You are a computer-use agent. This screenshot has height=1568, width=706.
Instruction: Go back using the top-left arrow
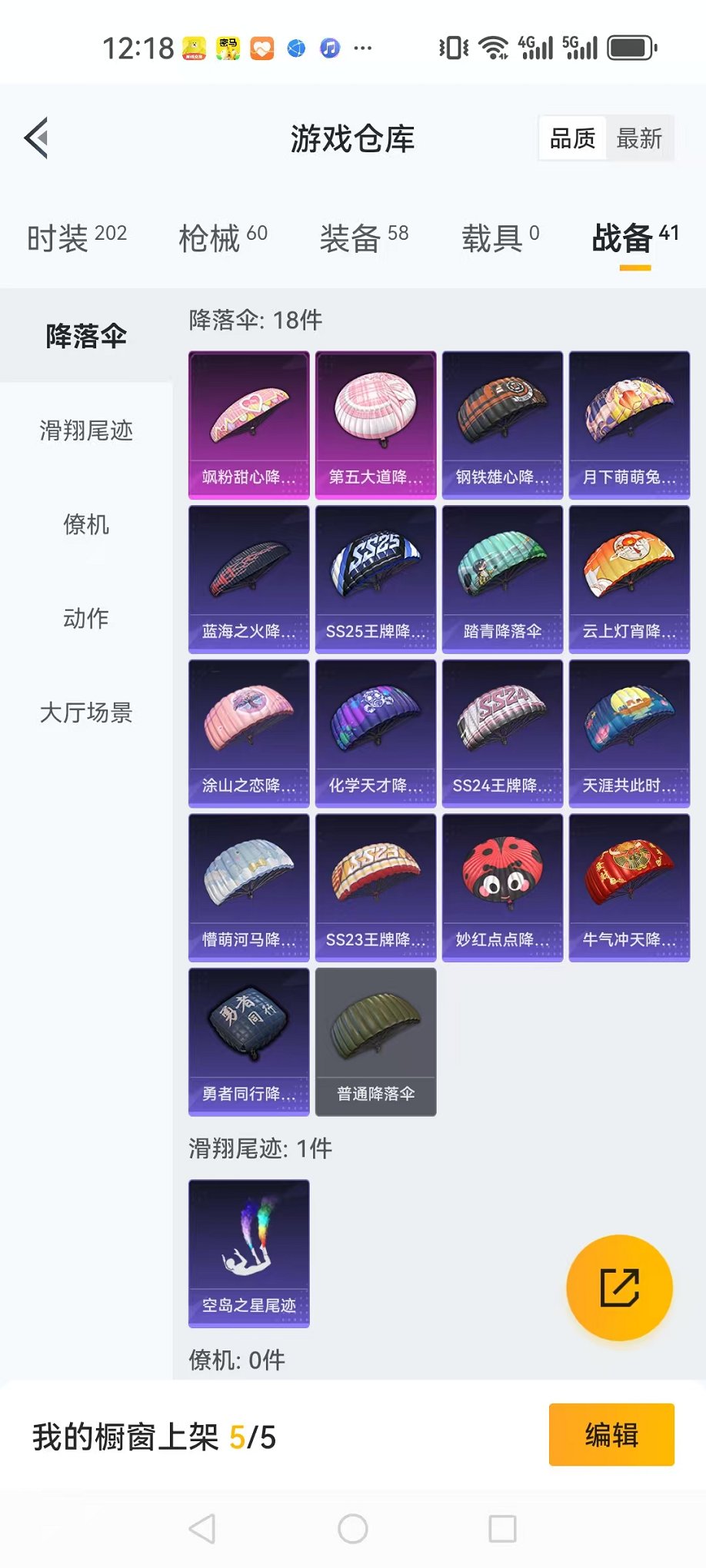[x=37, y=138]
